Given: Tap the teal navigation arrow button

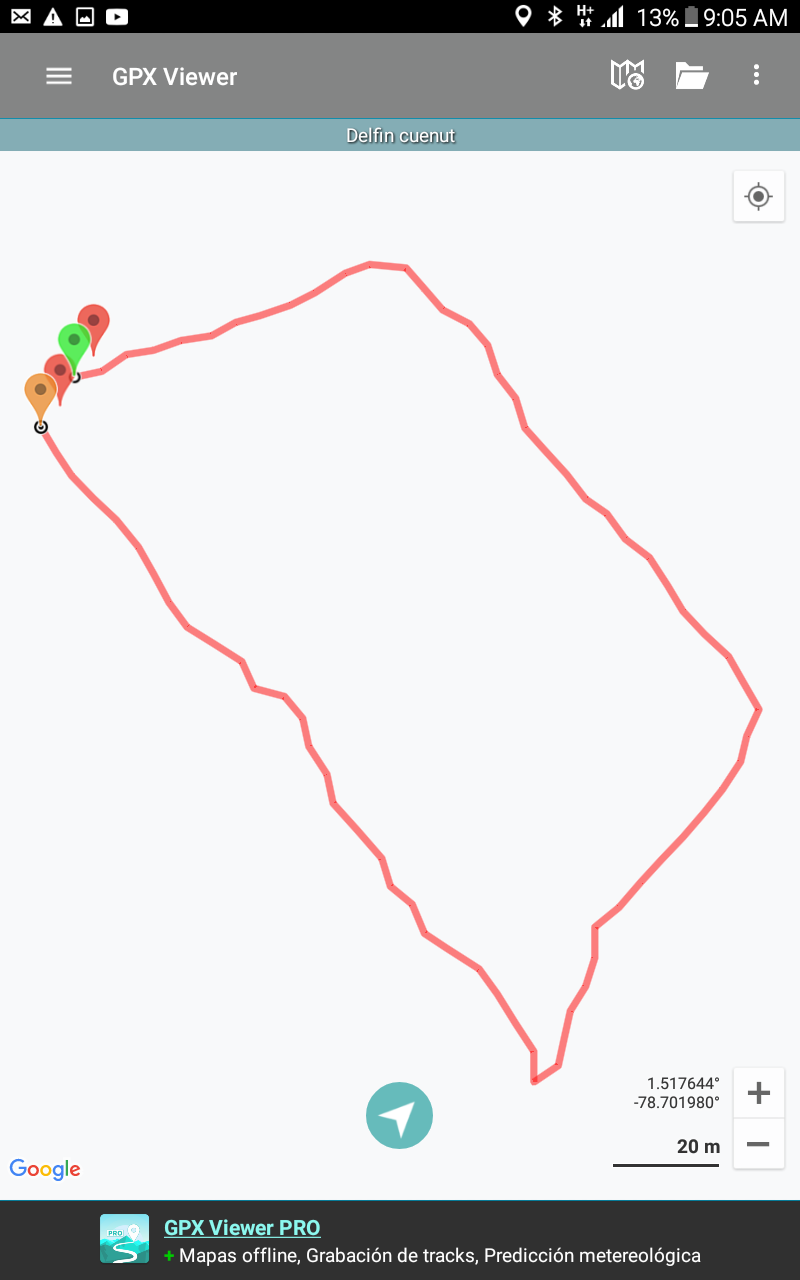Looking at the screenshot, I should pos(399,1116).
